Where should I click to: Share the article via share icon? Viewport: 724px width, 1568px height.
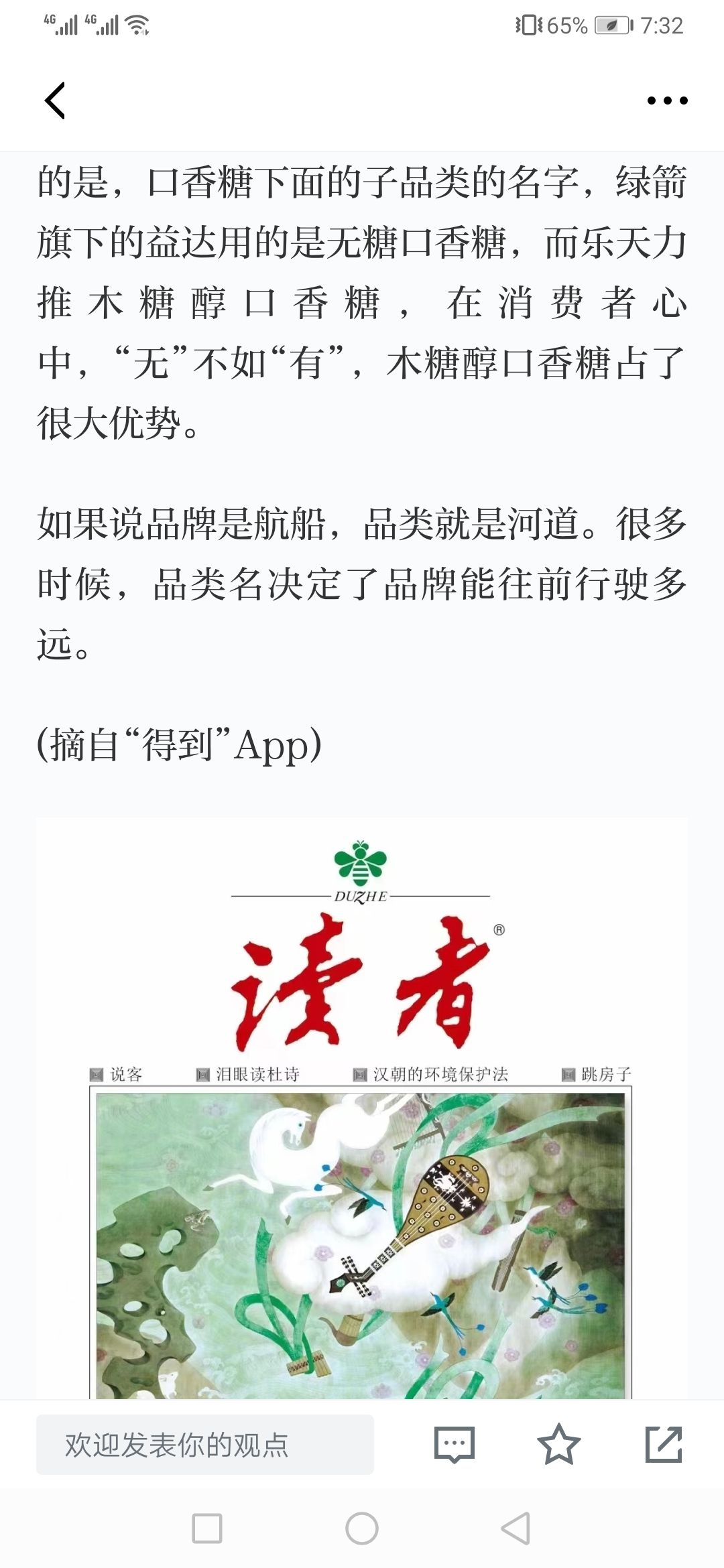(x=663, y=1444)
